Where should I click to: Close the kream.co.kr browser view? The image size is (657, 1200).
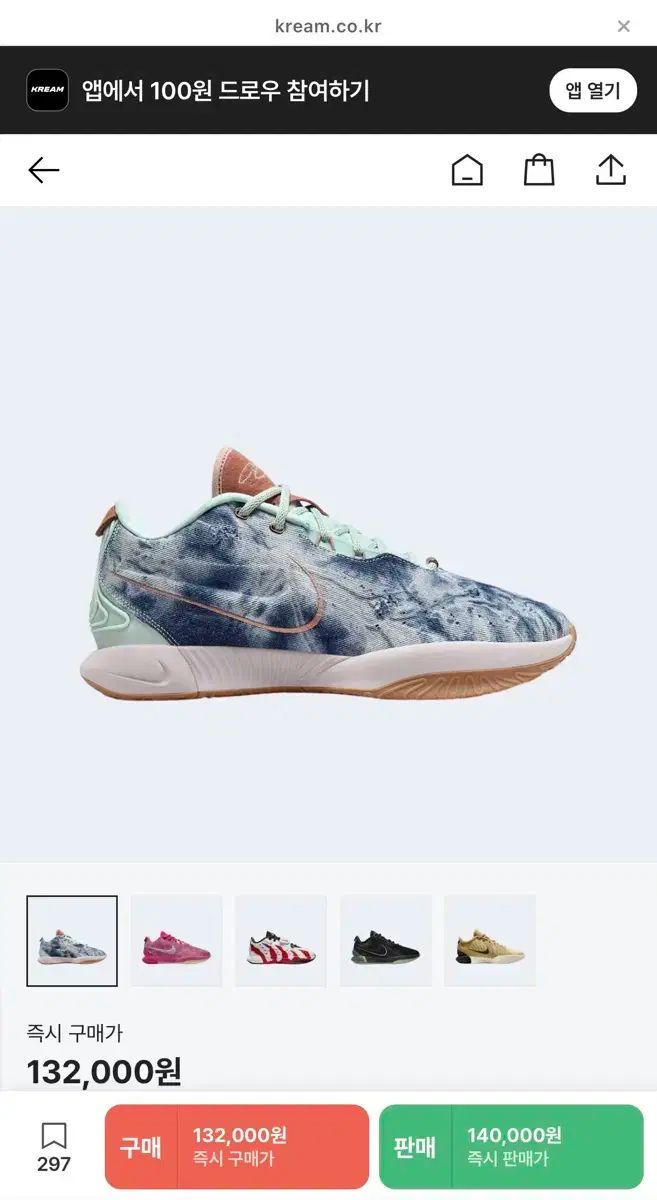(624, 26)
